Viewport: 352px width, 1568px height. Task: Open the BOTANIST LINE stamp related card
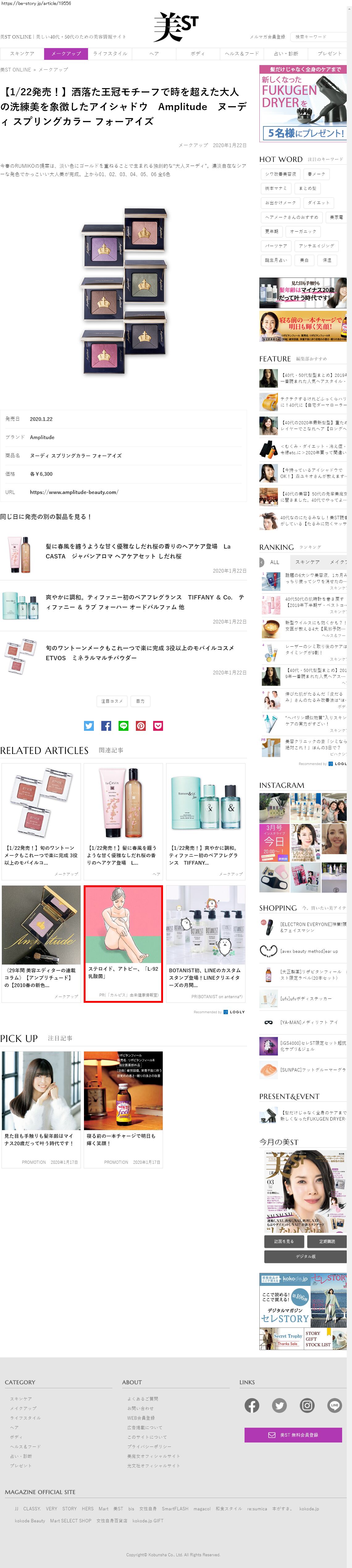tap(206, 943)
